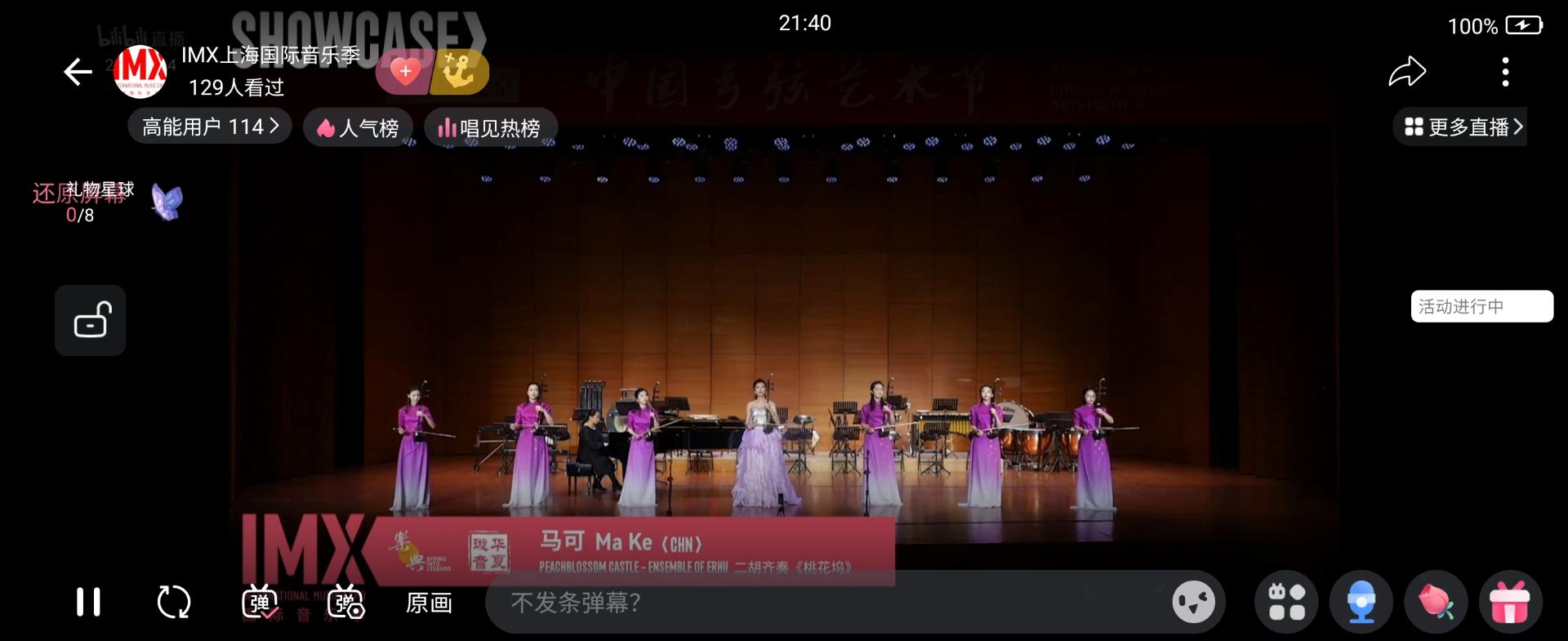View 高能用户 114 list
The height and width of the screenshot is (641, 1568).
pyautogui.click(x=210, y=127)
